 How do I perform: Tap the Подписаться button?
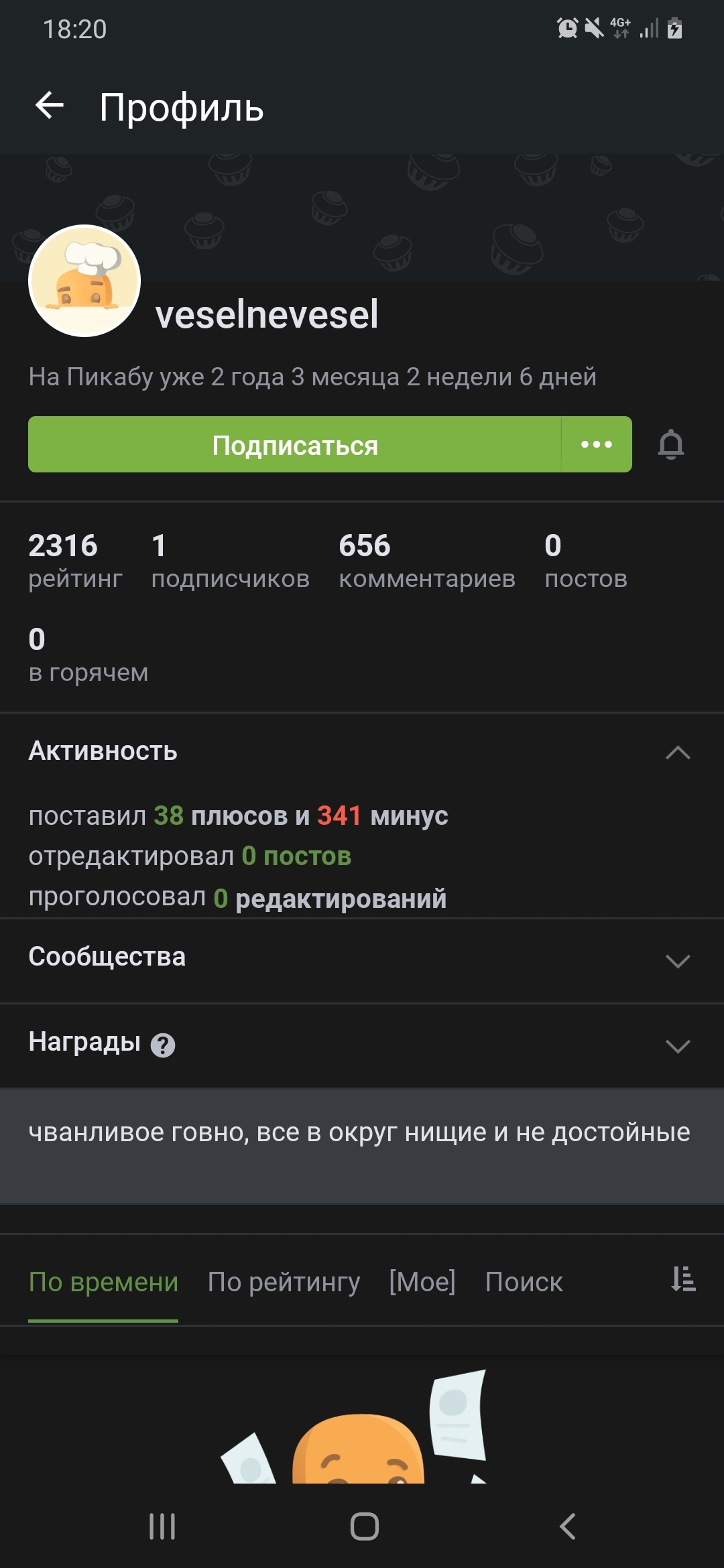pos(294,444)
